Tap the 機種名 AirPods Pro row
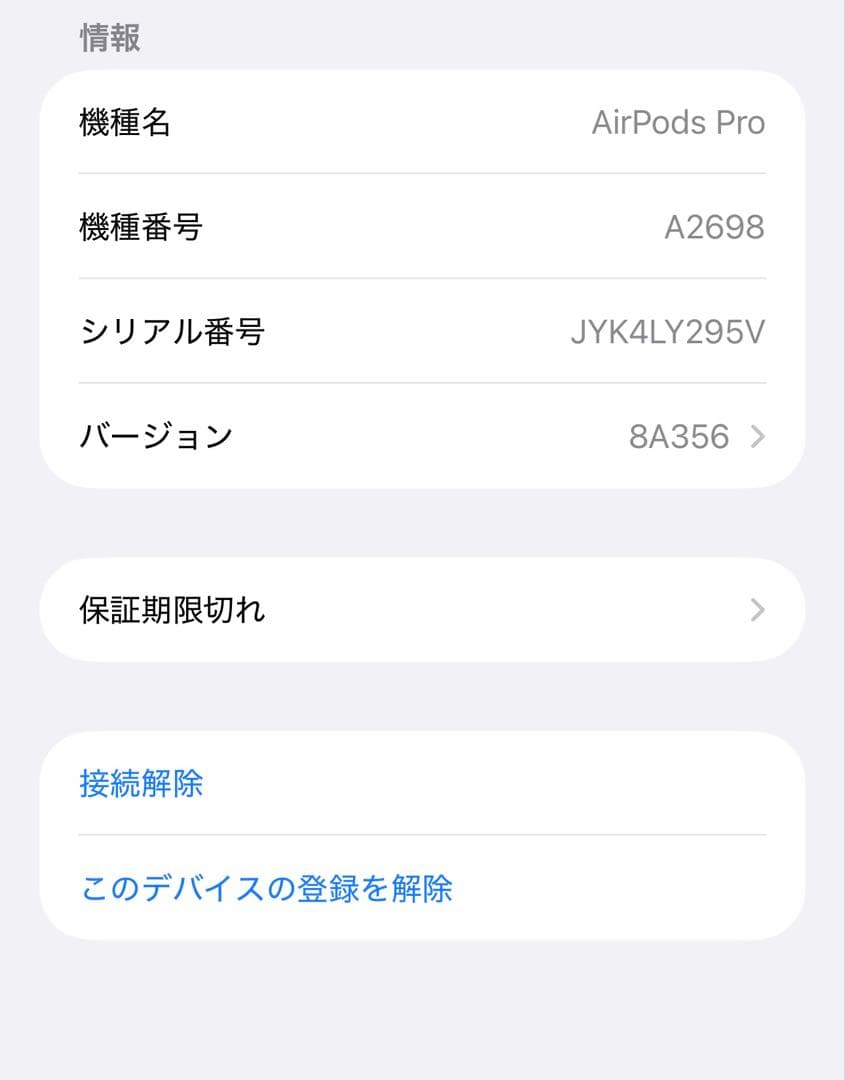This screenshot has height=1080, width=845. point(422,122)
